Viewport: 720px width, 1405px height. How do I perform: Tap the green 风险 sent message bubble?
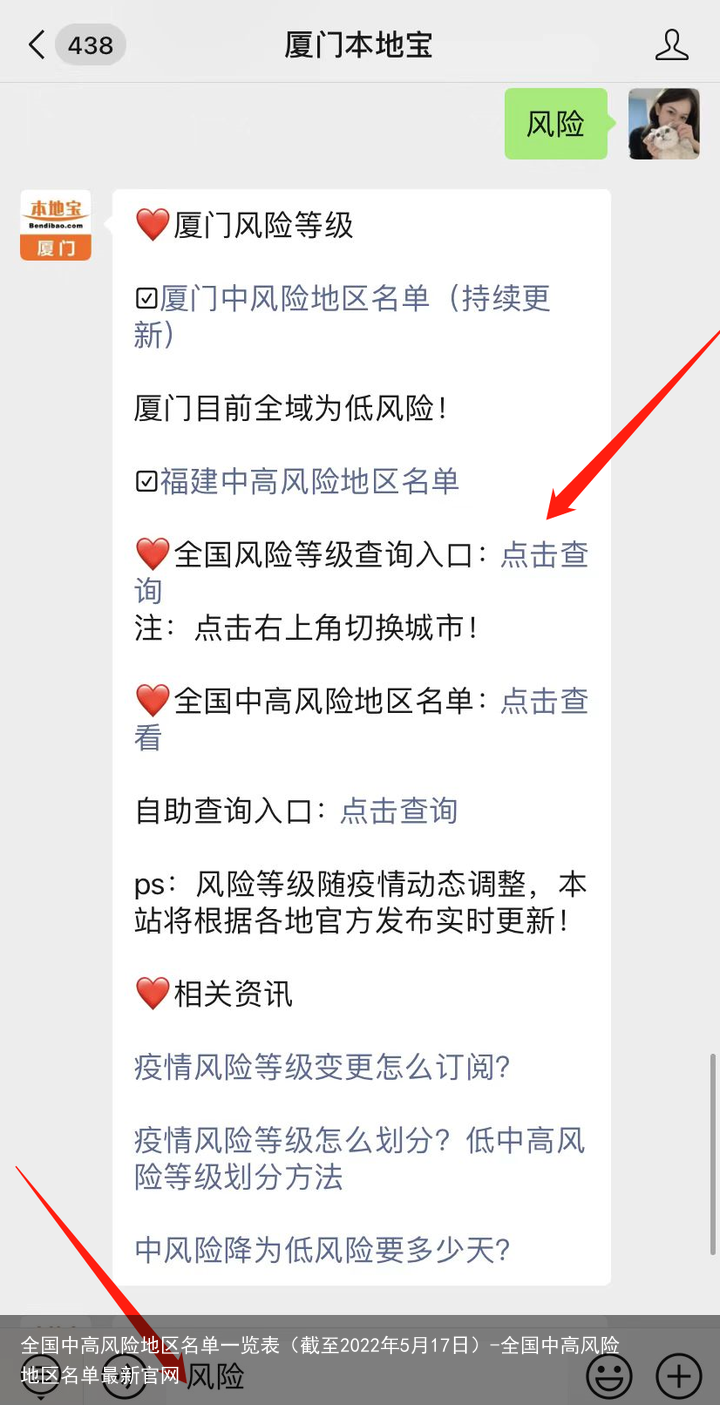pyautogui.click(x=555, y=124)
